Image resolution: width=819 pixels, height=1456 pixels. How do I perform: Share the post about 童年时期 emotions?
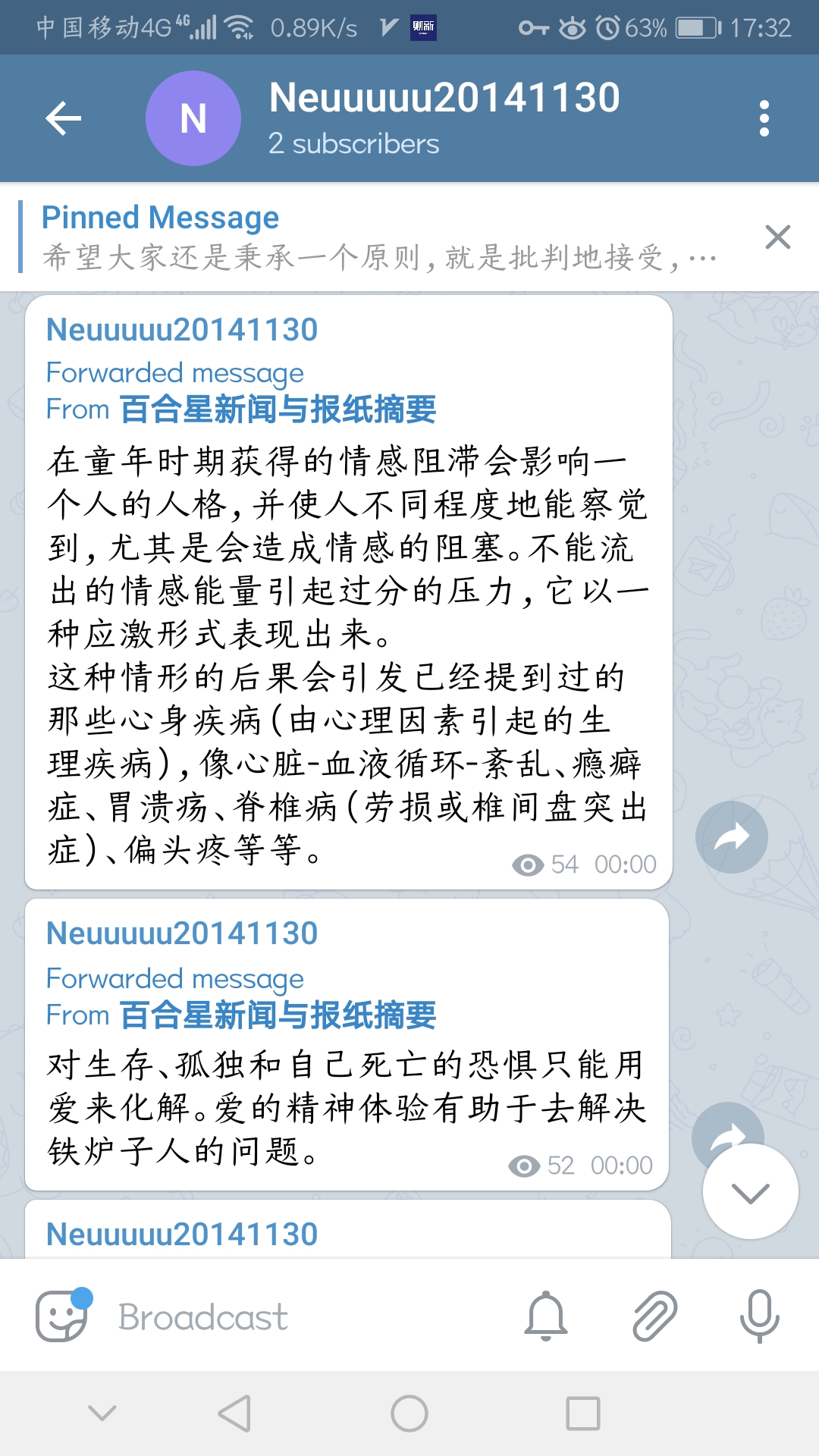pyautogui.click(x=731, y=837)
